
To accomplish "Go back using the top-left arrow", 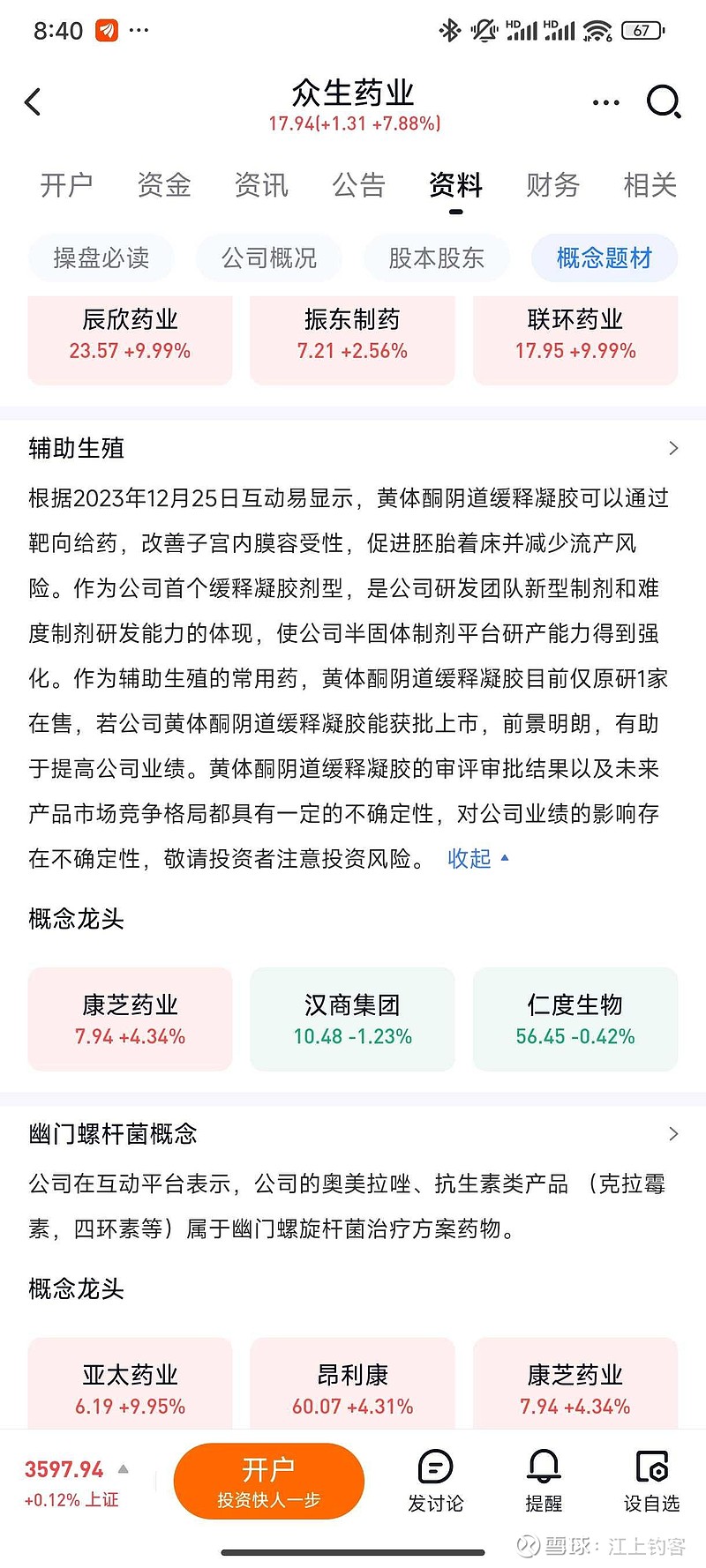I will 33,102.
